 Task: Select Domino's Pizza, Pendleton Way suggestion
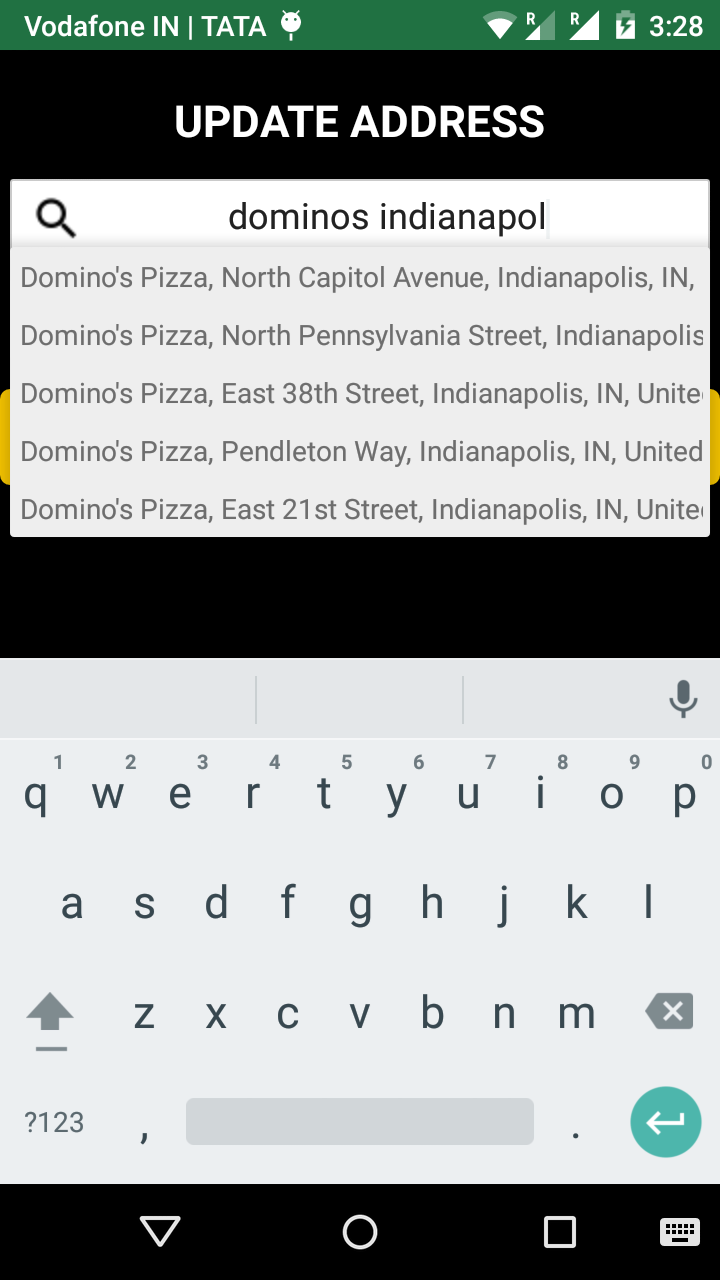(x=360, y=451)
